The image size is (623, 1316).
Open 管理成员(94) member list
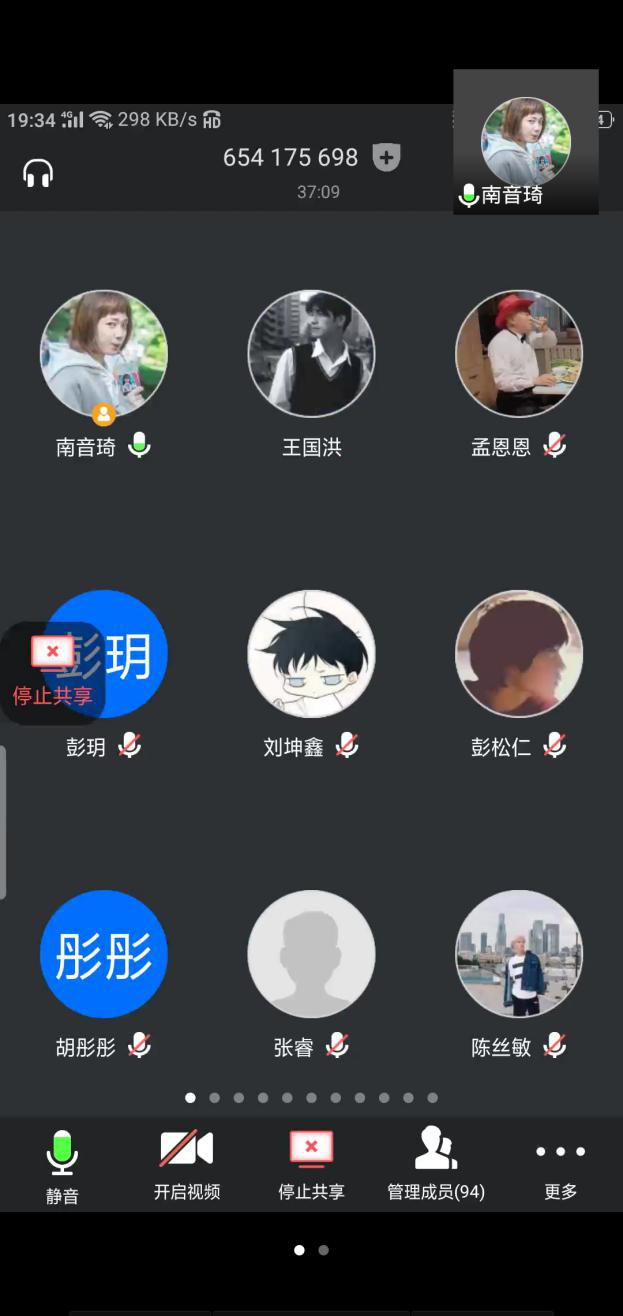click(436, 1165)
